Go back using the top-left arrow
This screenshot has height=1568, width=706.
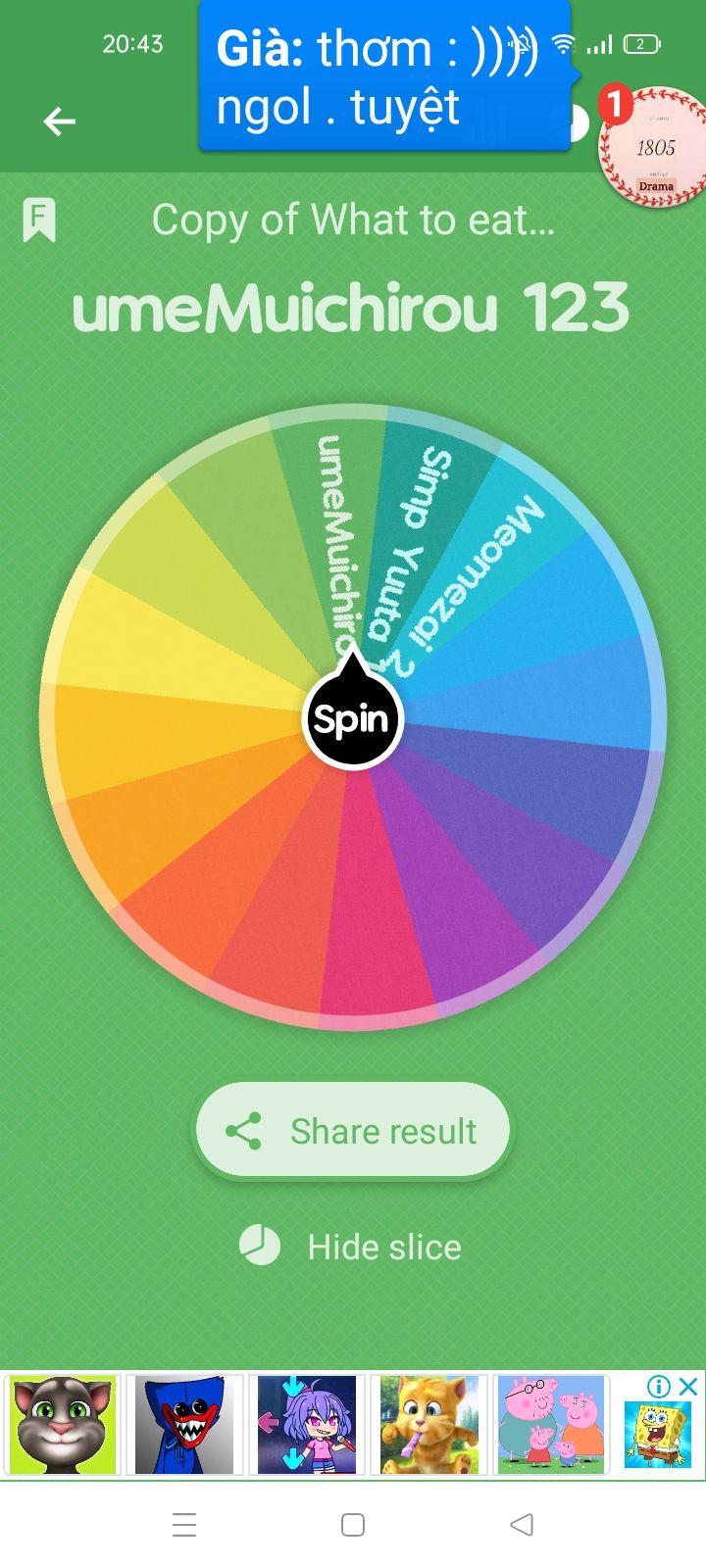coord(60,122)
